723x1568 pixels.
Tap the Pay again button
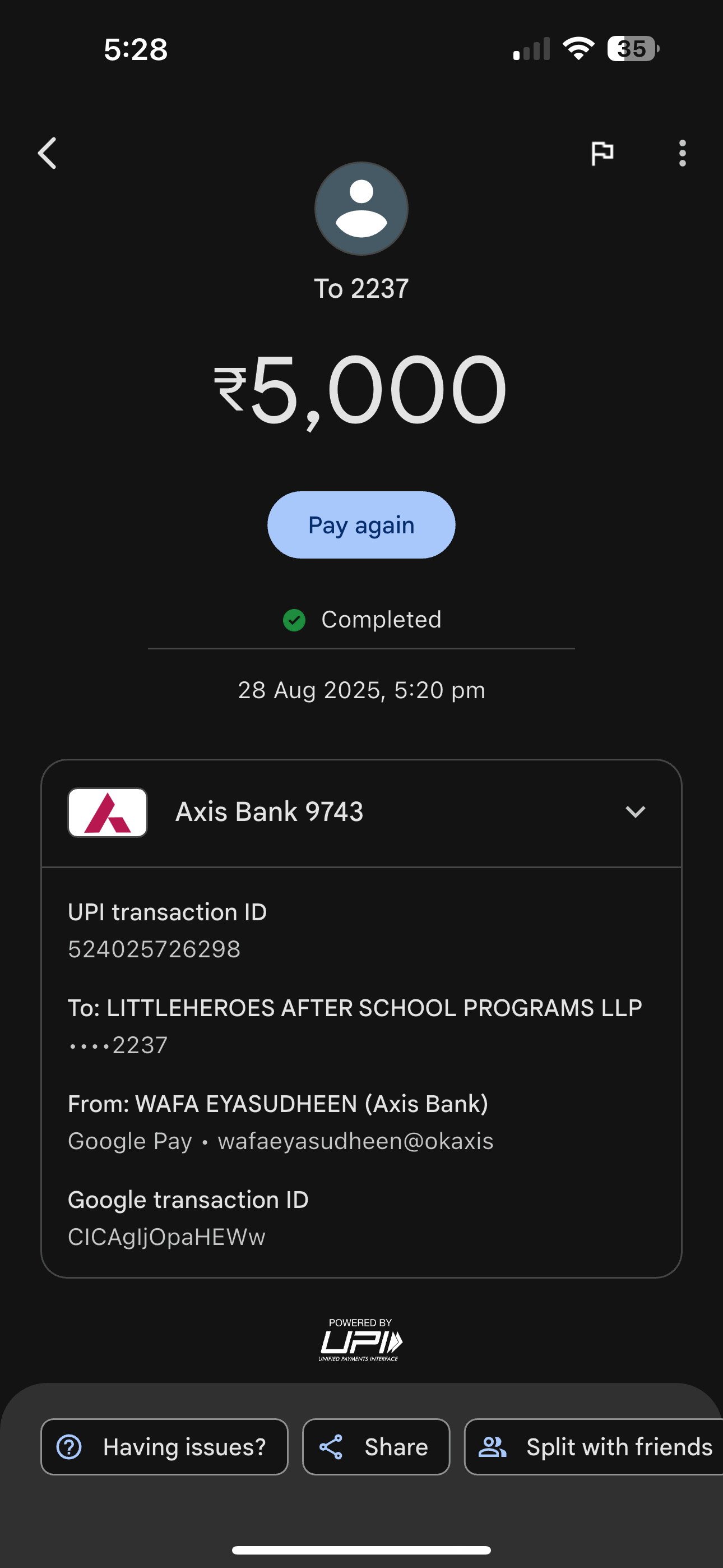click(x=361, y=525)
